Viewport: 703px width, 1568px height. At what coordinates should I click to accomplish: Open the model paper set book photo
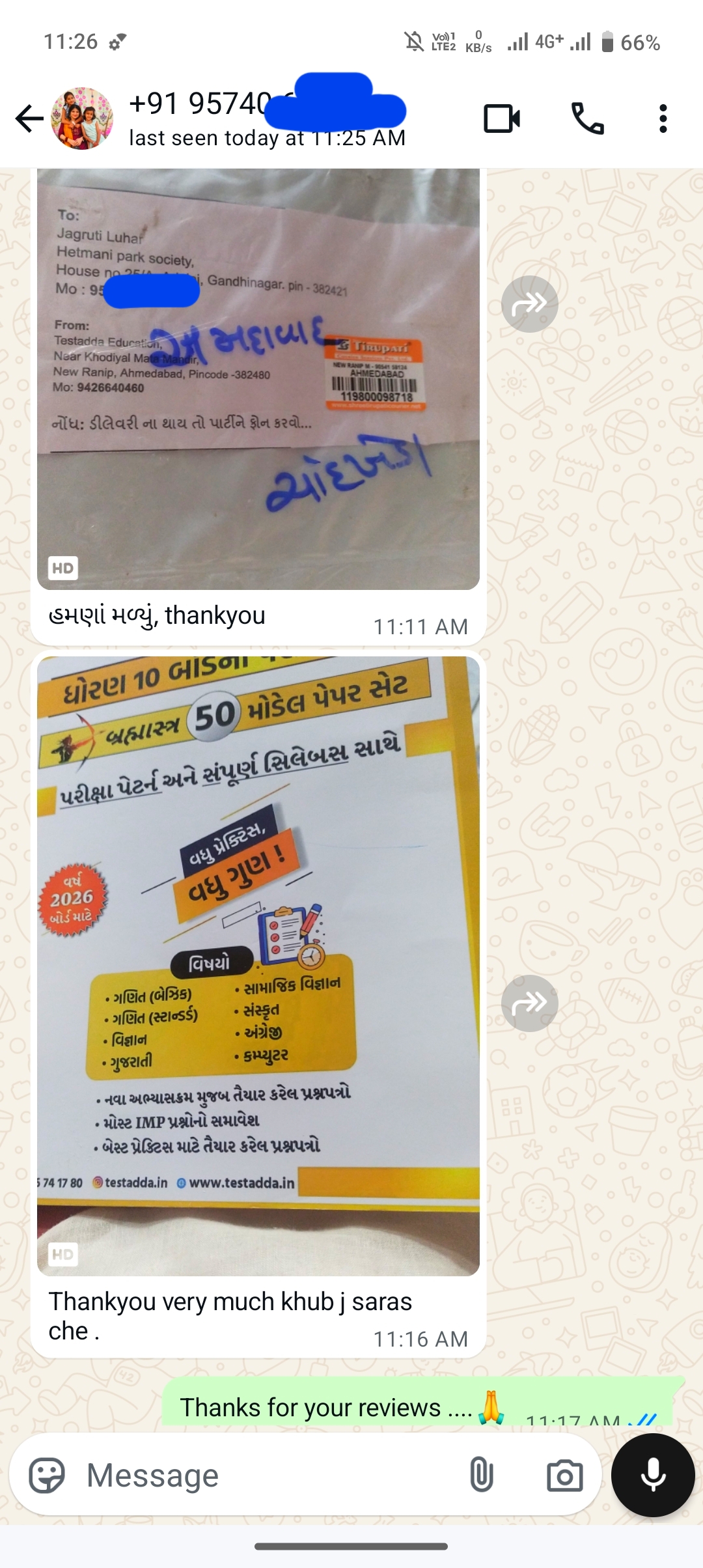tap(258, 965)
